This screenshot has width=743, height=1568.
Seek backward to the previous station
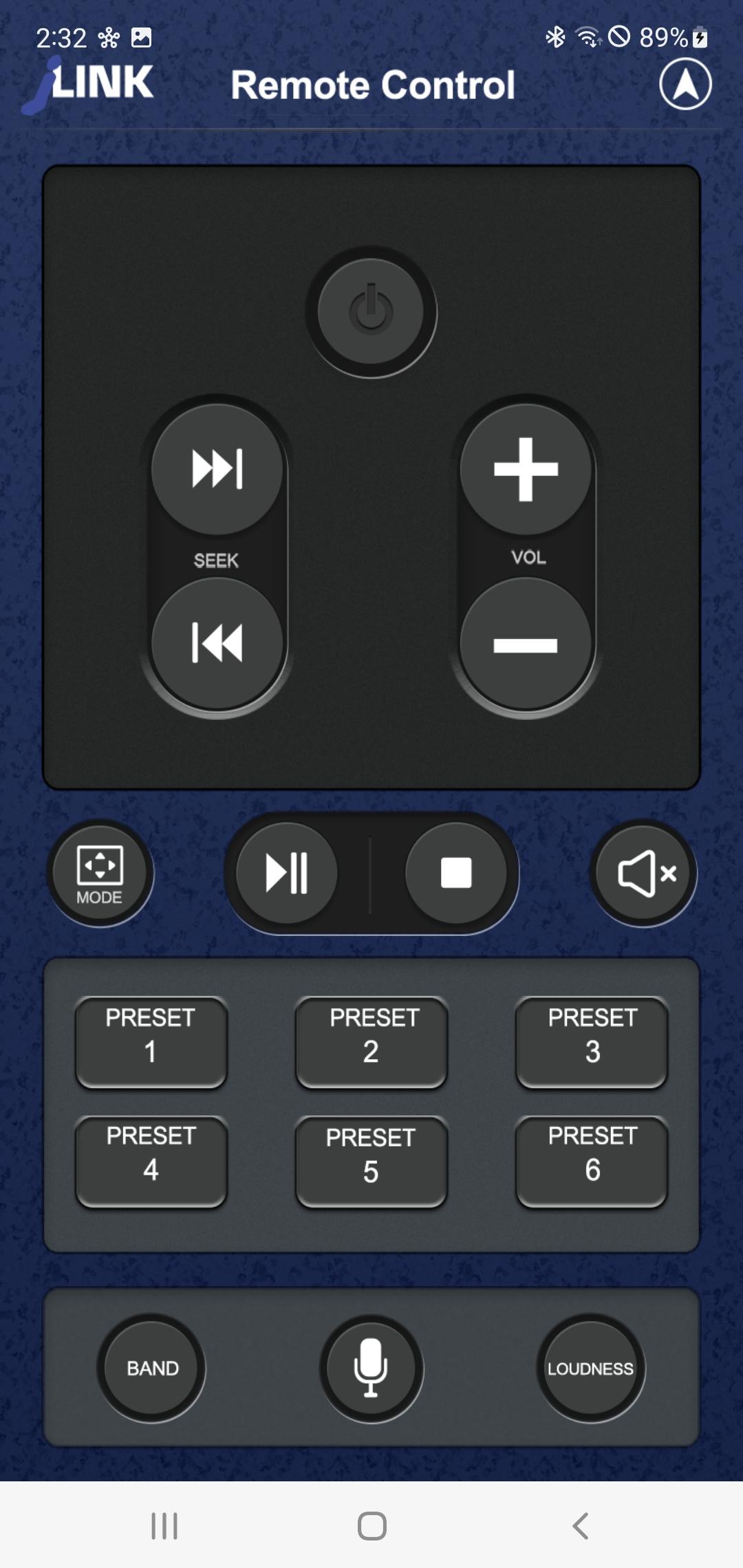(217, 643)
